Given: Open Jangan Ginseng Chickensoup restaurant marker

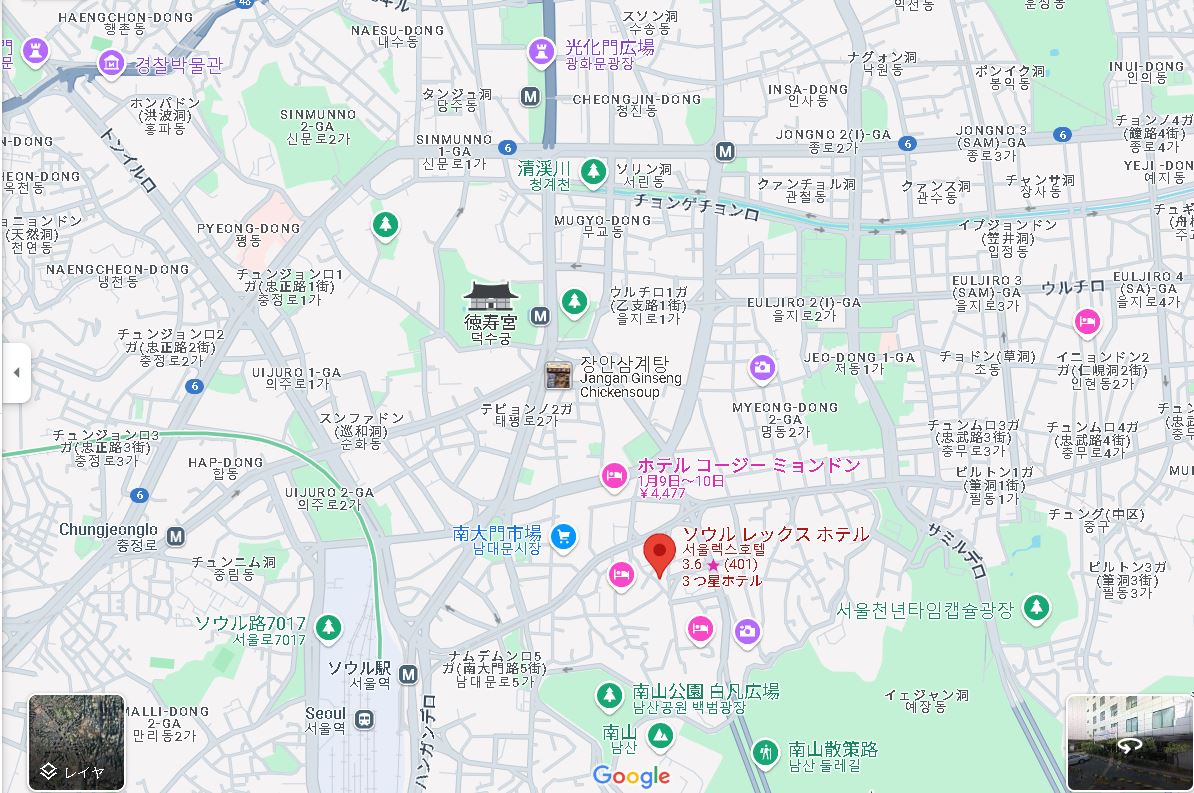Looking at the screenshot, I should coord(557,376).
